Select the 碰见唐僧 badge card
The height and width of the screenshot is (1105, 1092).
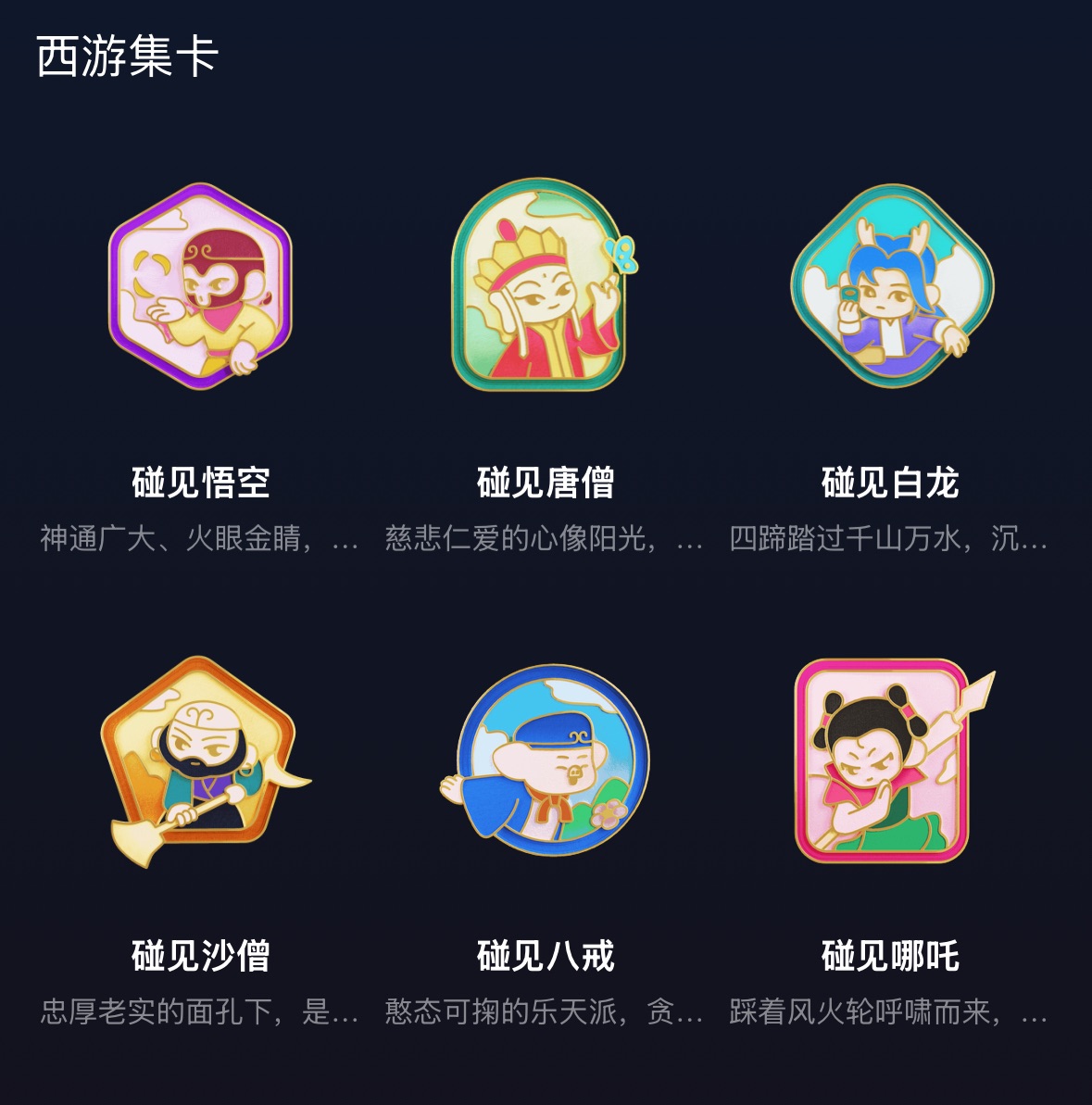[x=545, y=287]
